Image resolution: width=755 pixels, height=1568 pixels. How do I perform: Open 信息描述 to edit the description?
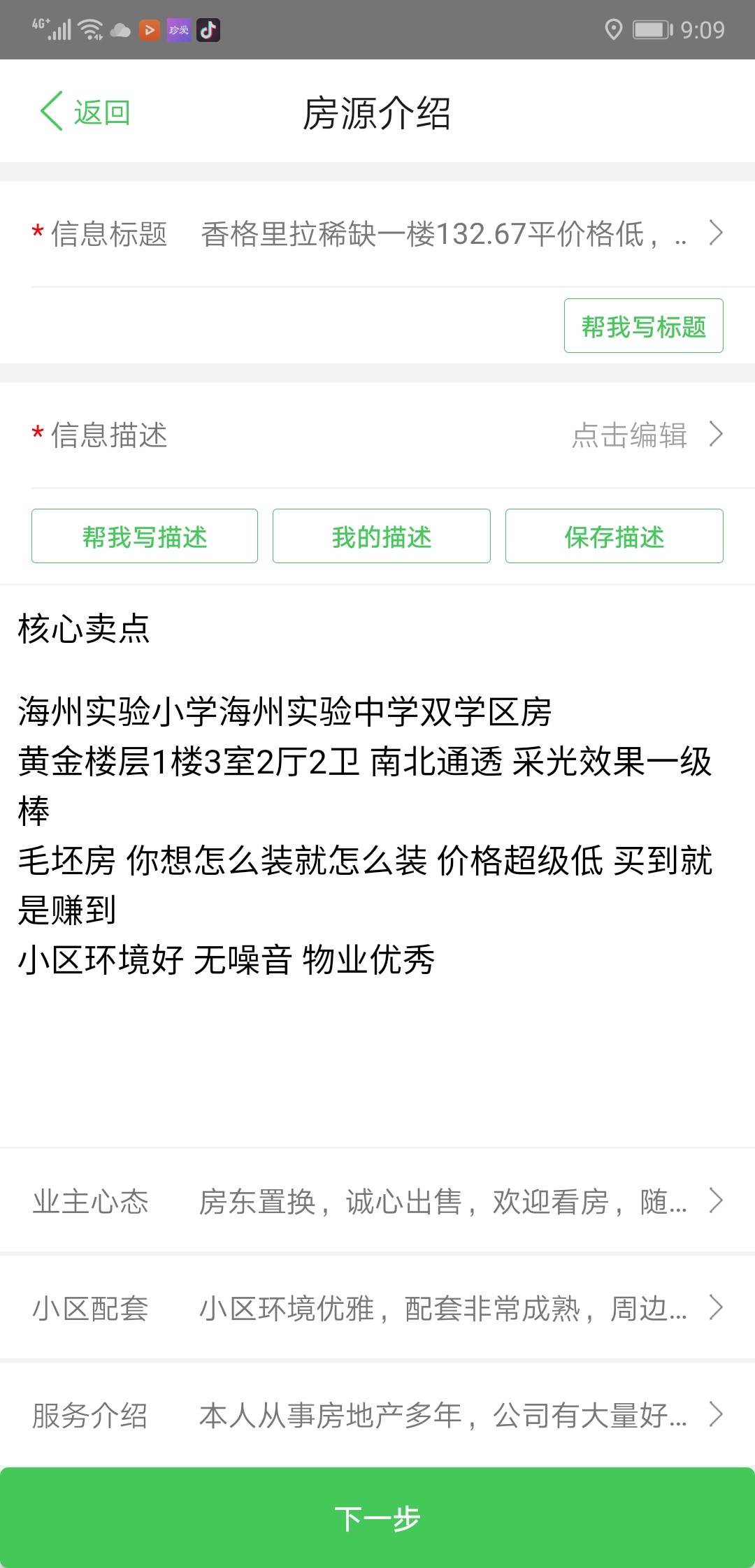coord(377,435)
